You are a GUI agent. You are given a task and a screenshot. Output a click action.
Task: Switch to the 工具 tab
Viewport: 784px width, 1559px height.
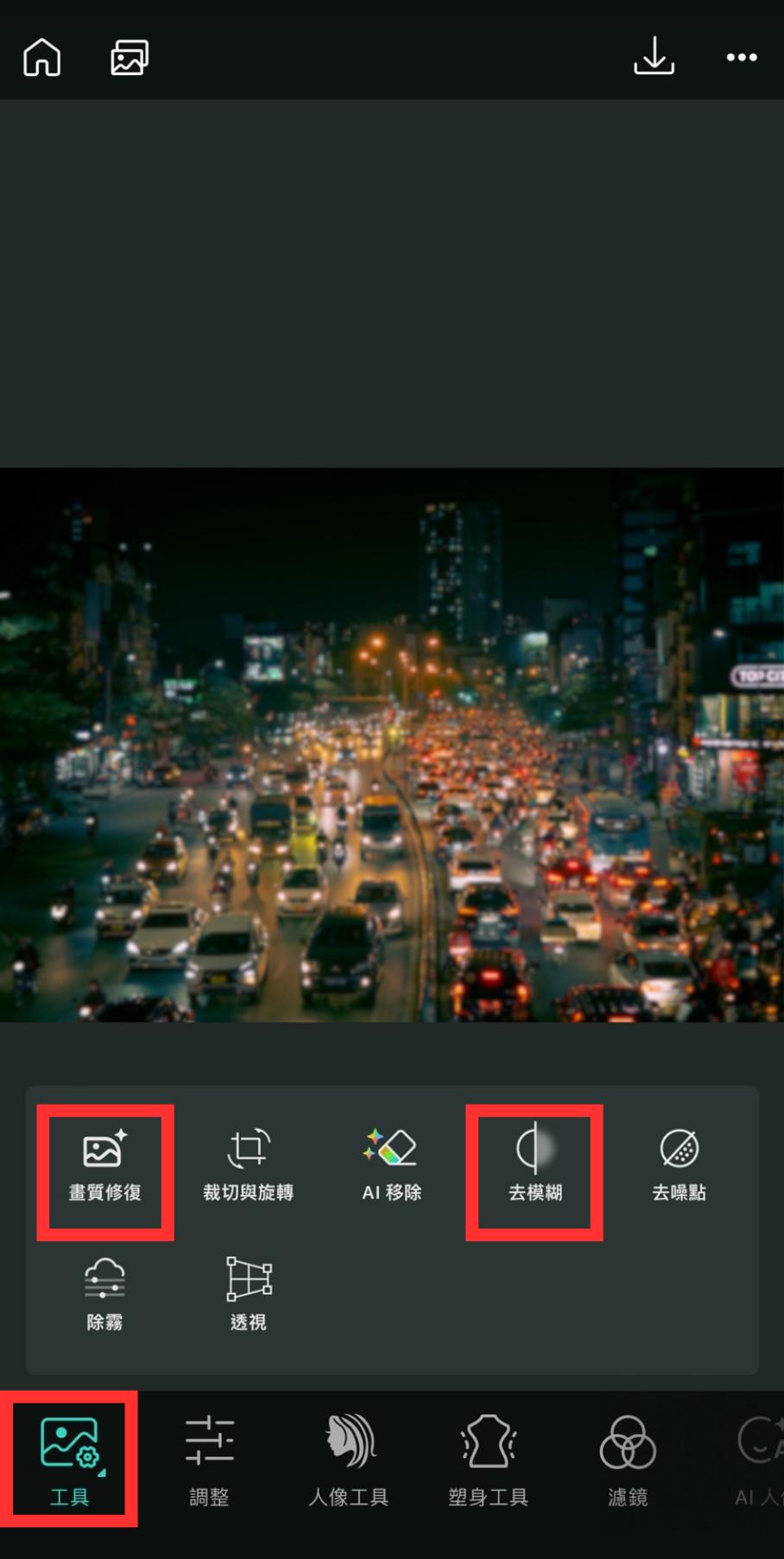pos(69,1461)
